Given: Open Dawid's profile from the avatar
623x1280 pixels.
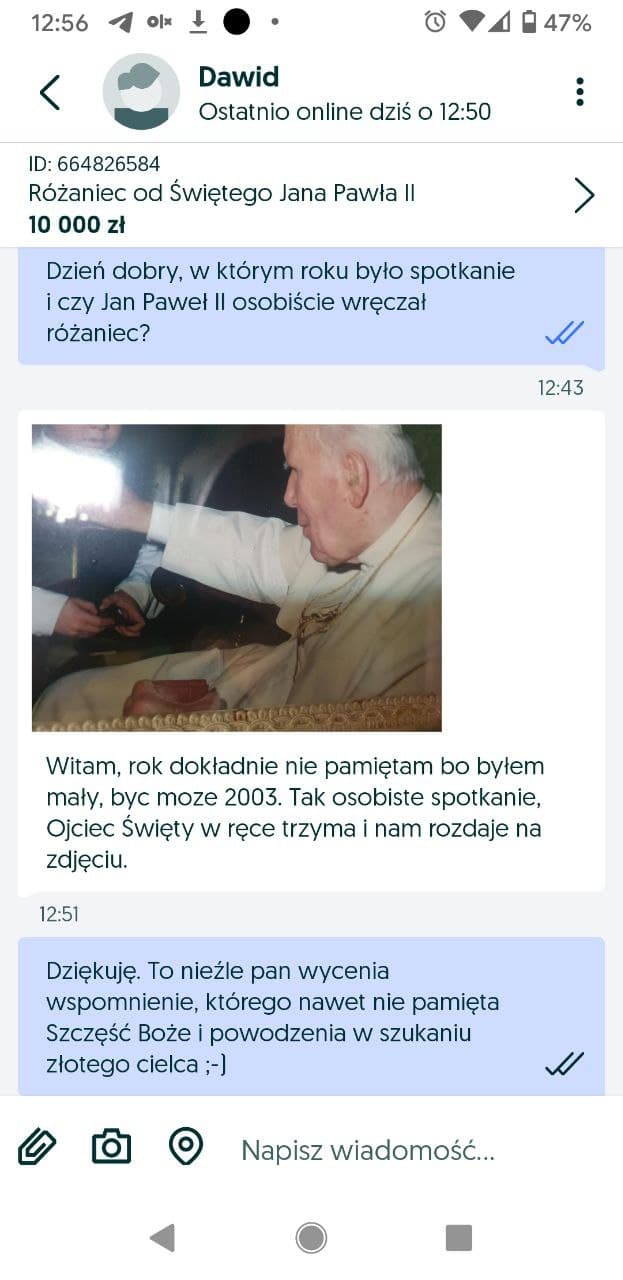Looking at the screenshot, I should coord(141,92).
